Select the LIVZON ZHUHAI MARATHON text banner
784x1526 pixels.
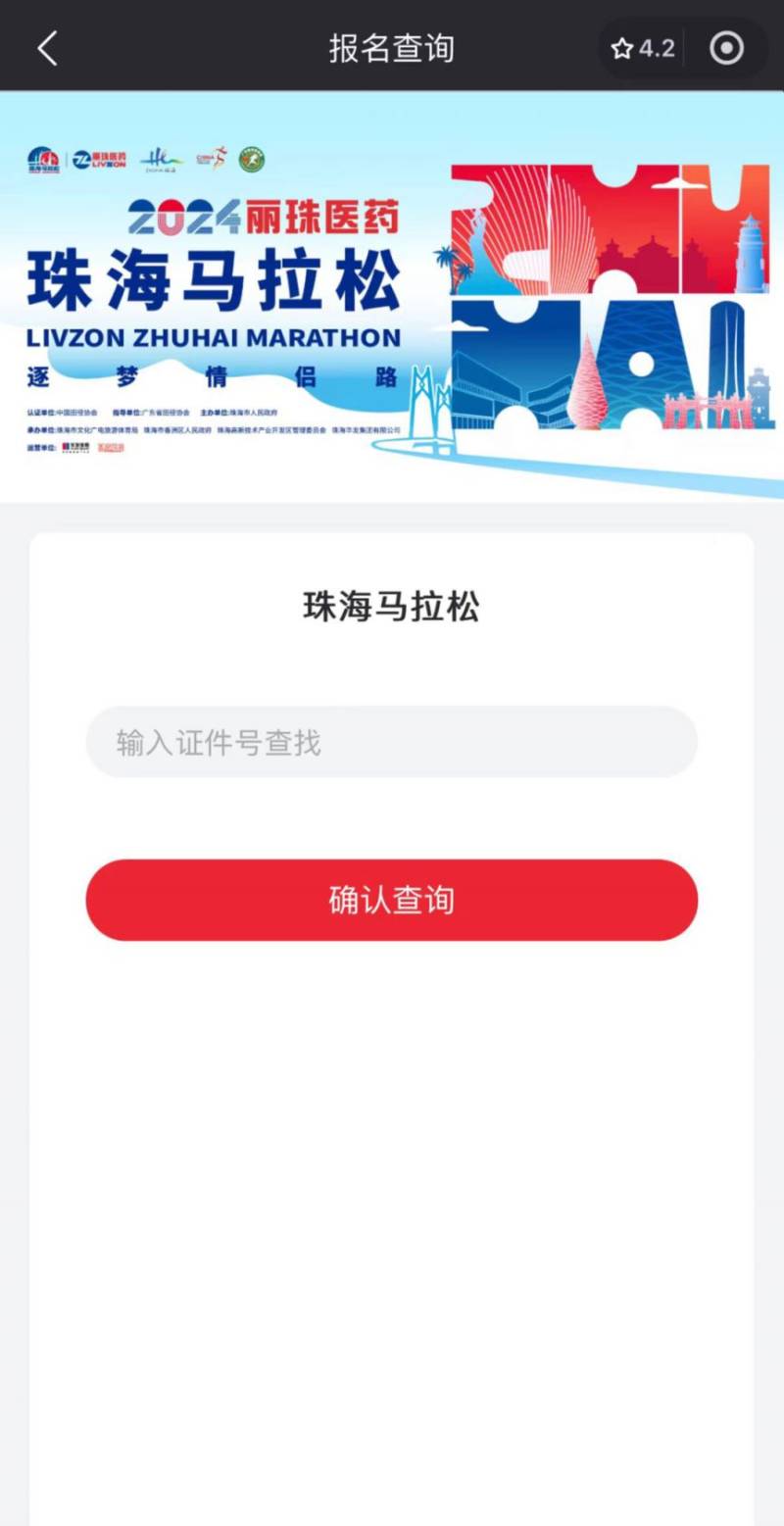(x=211, y=338)
